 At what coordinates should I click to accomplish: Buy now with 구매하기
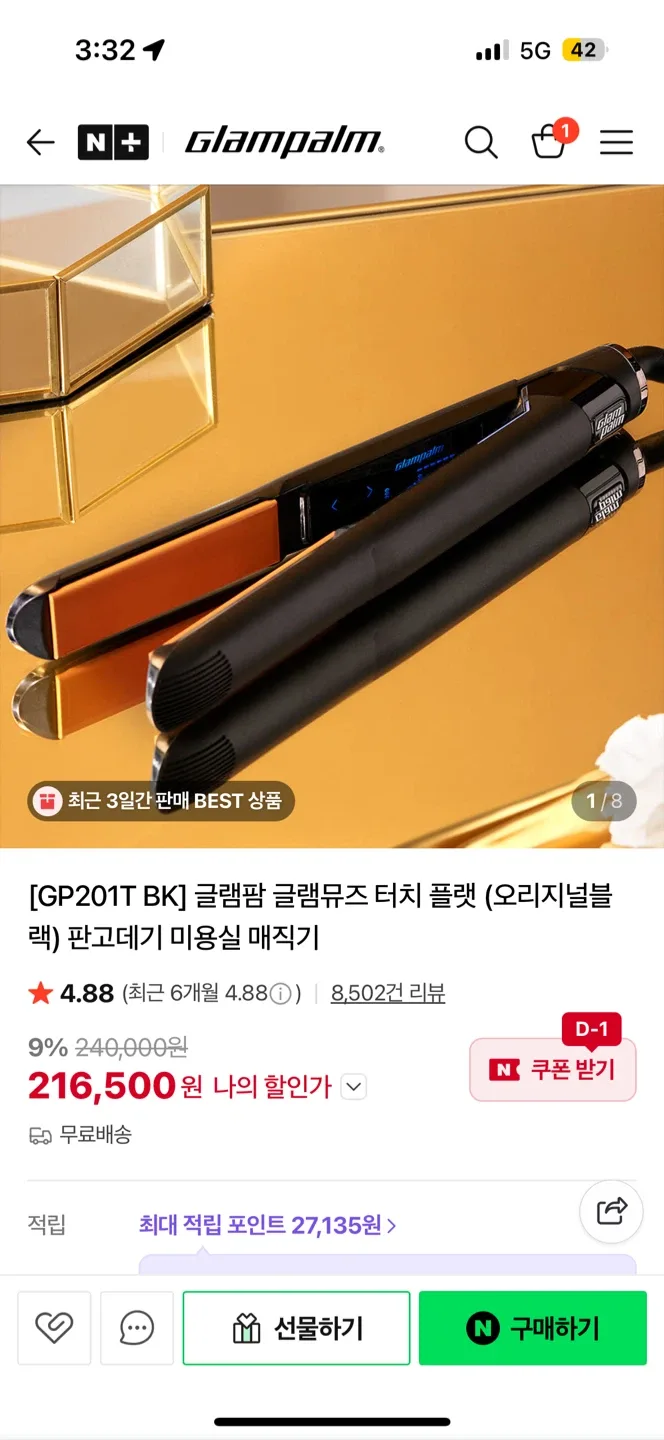[532, 1328]
